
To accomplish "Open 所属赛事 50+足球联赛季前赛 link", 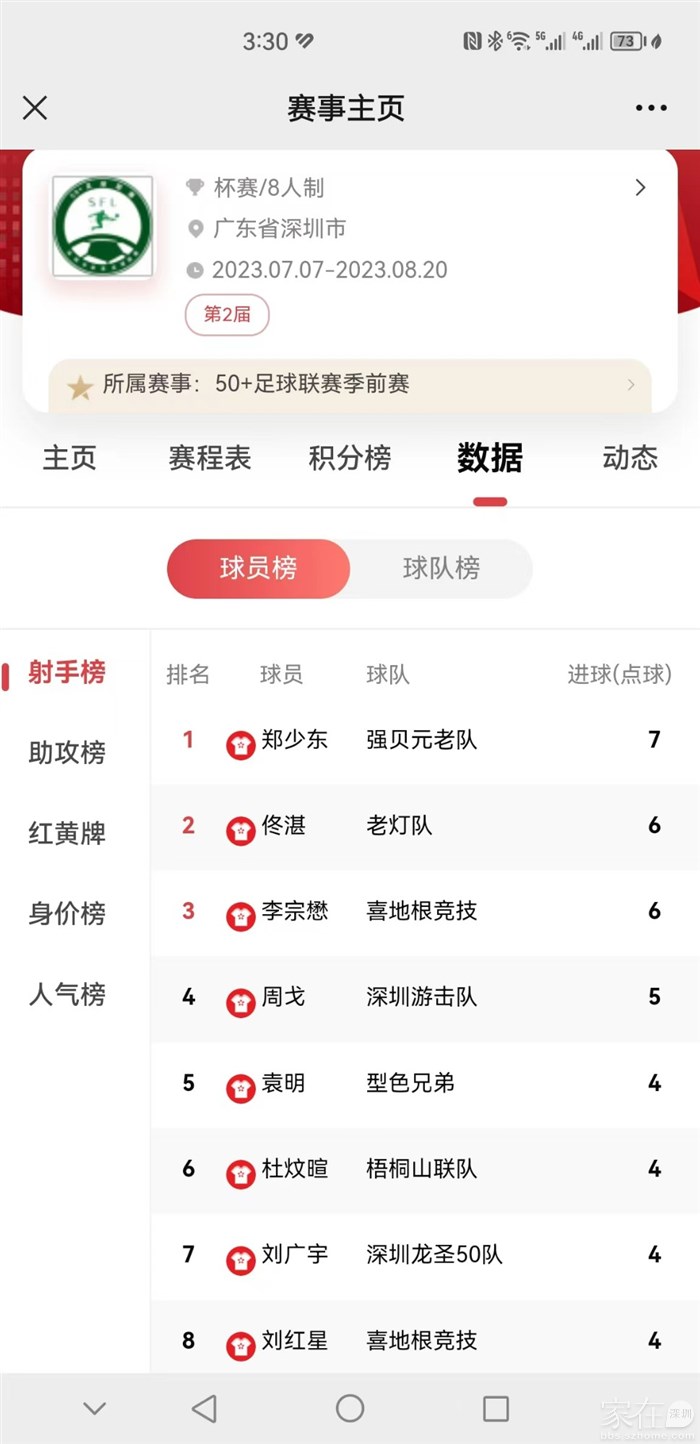I will click(x=350, y=385).
